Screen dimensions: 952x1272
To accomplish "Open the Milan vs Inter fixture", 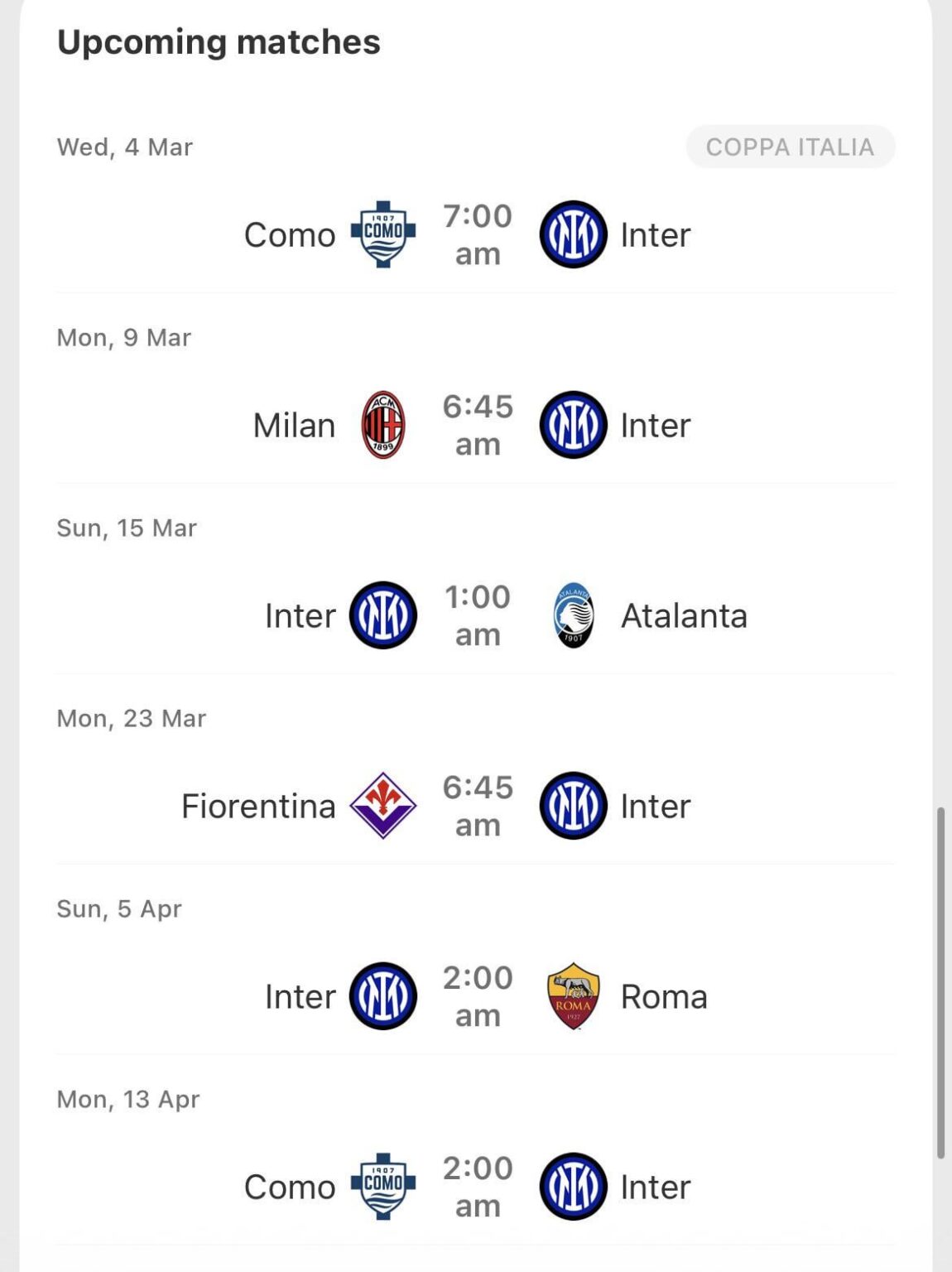I will (x=476, y=425).
